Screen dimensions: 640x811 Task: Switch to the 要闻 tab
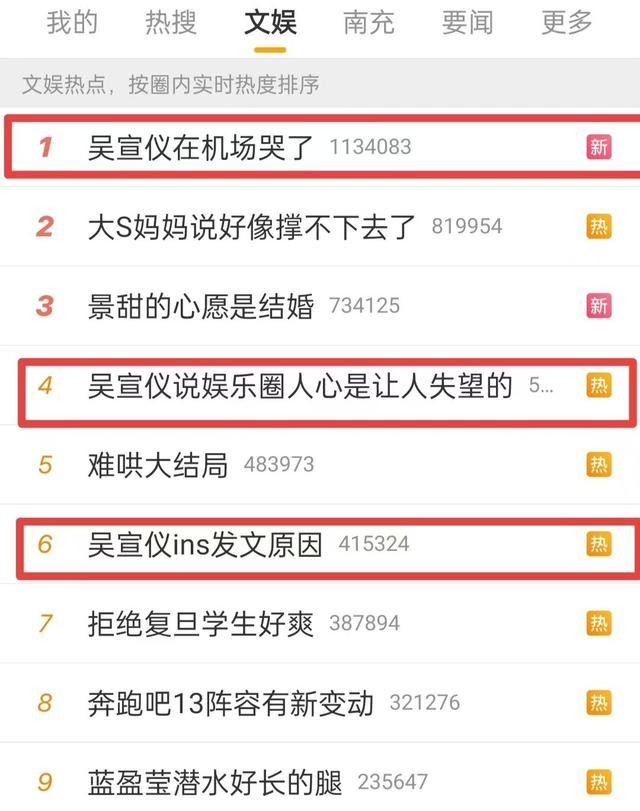(x=468, y=22)
